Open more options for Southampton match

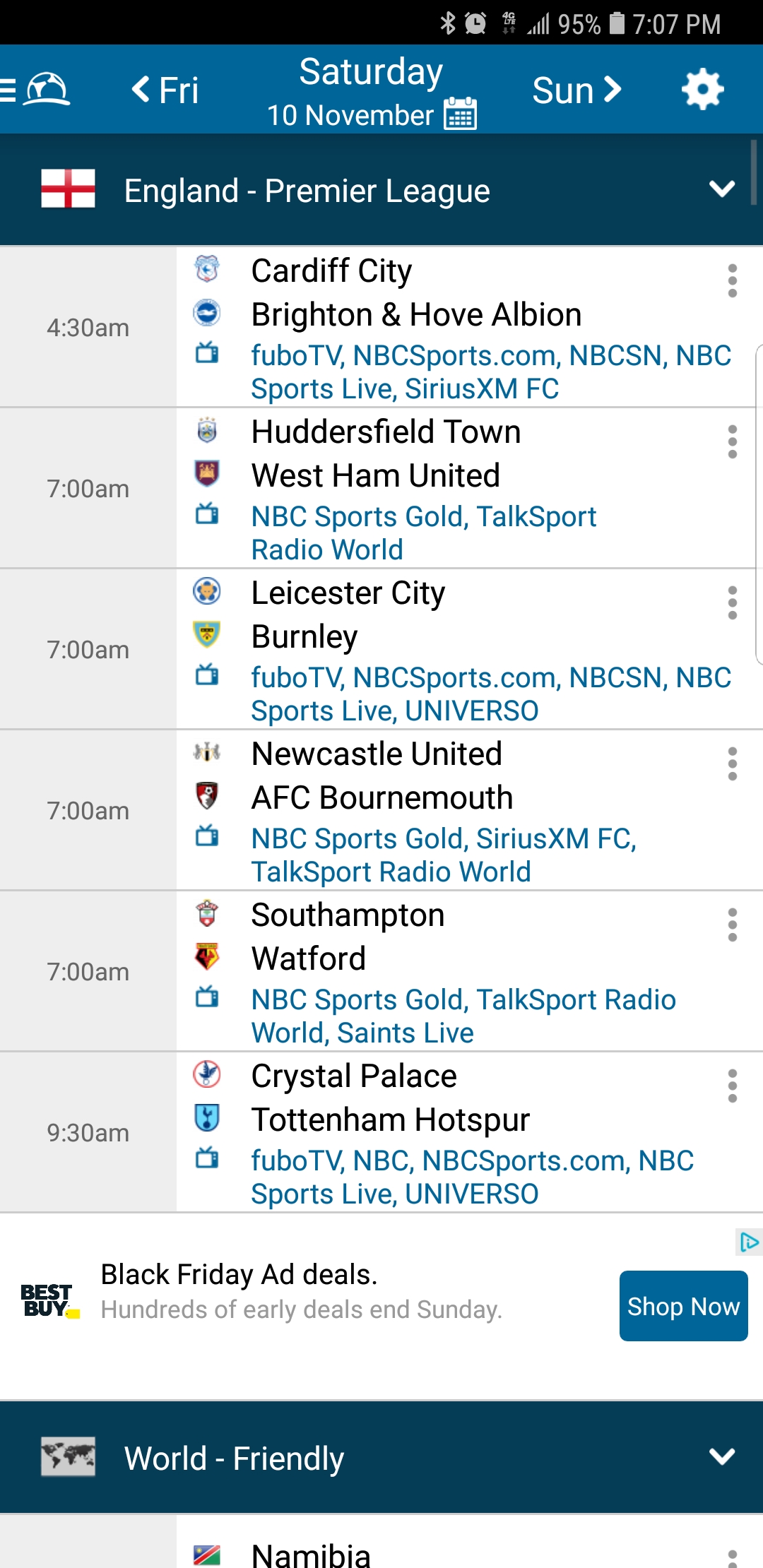(733, 925)
